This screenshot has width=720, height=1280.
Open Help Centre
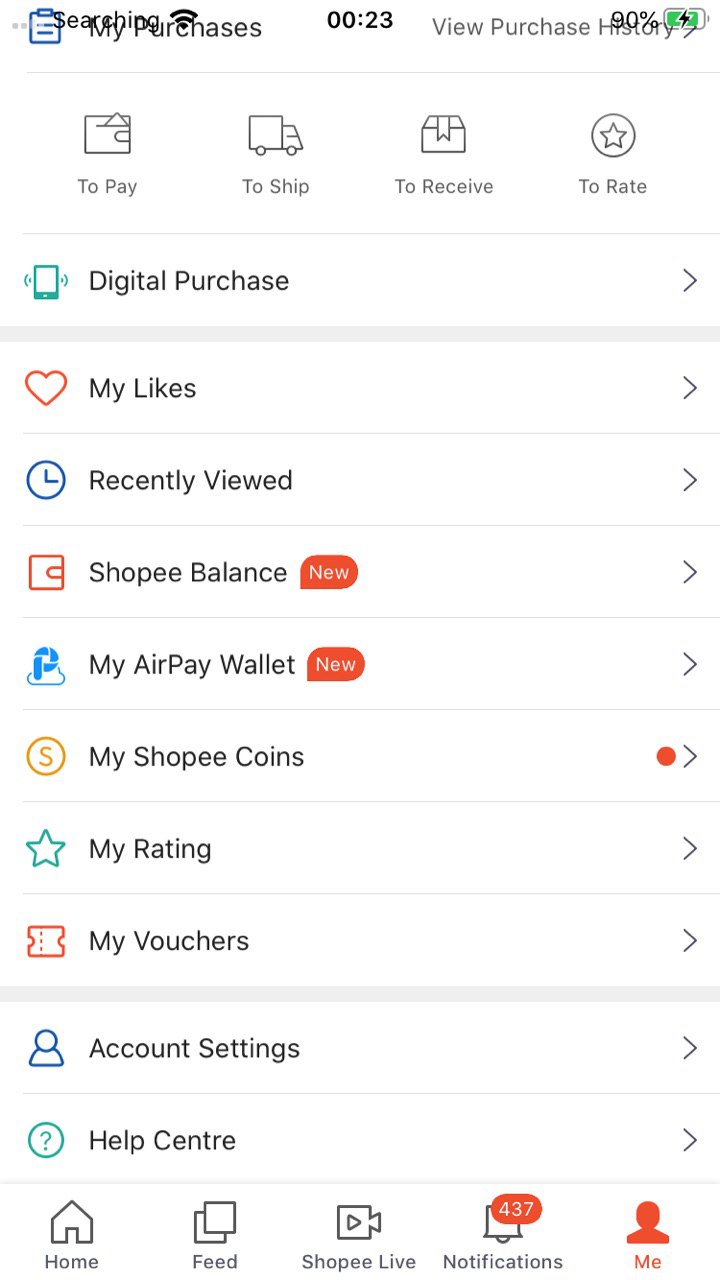360,1140
